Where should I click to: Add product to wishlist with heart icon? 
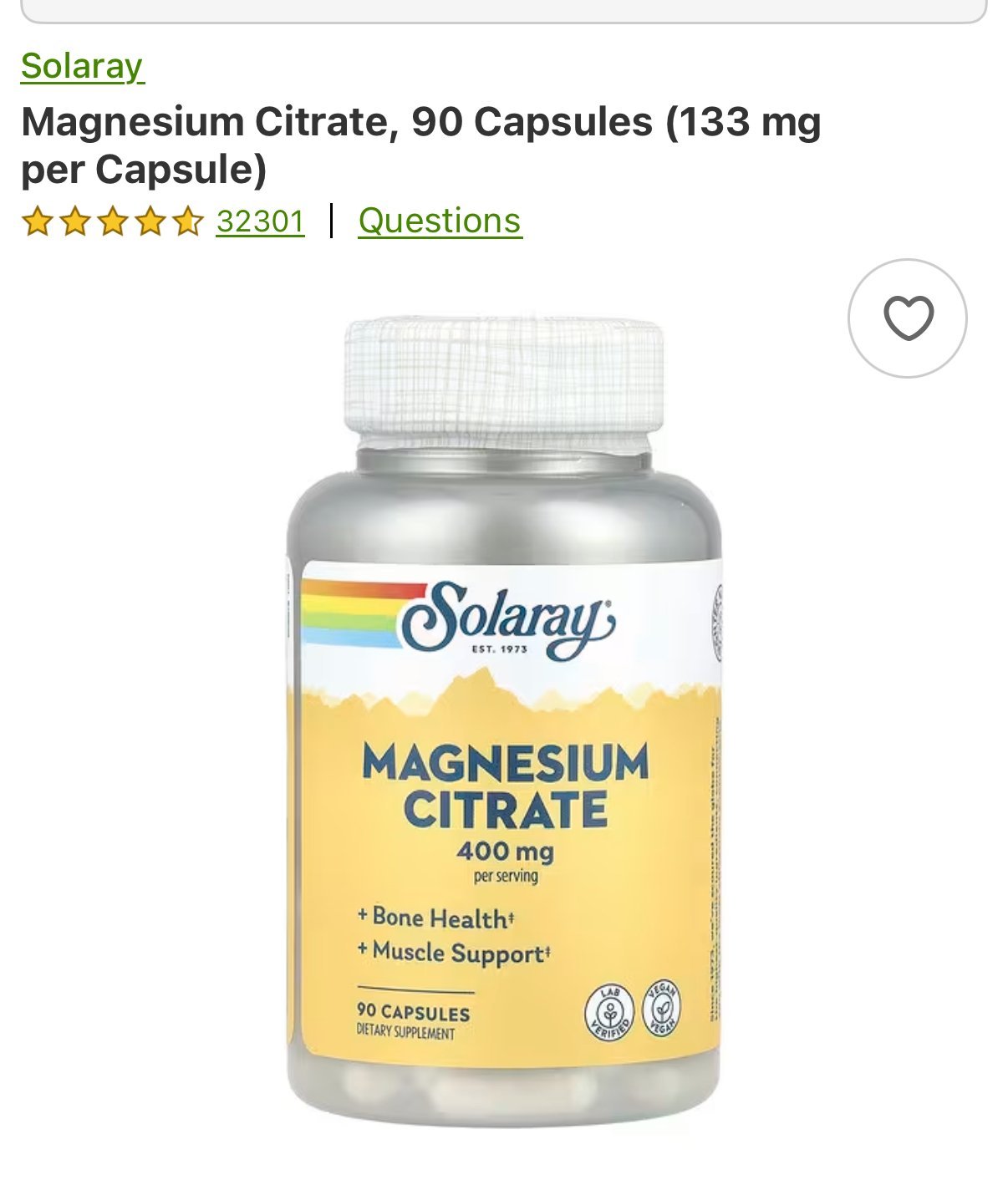click(x=907, y=318)
